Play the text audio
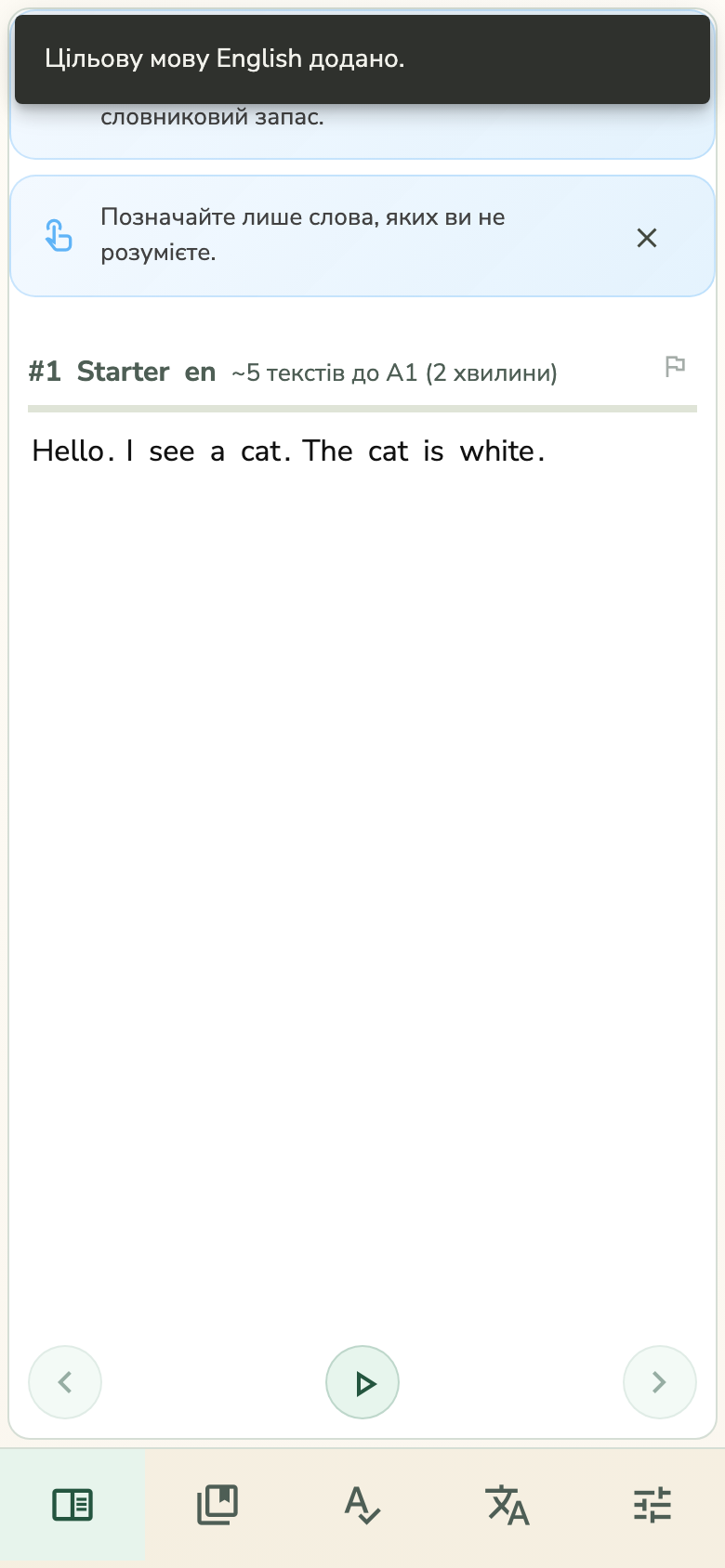725x1568 pixels. click(x=362, y=1382)
